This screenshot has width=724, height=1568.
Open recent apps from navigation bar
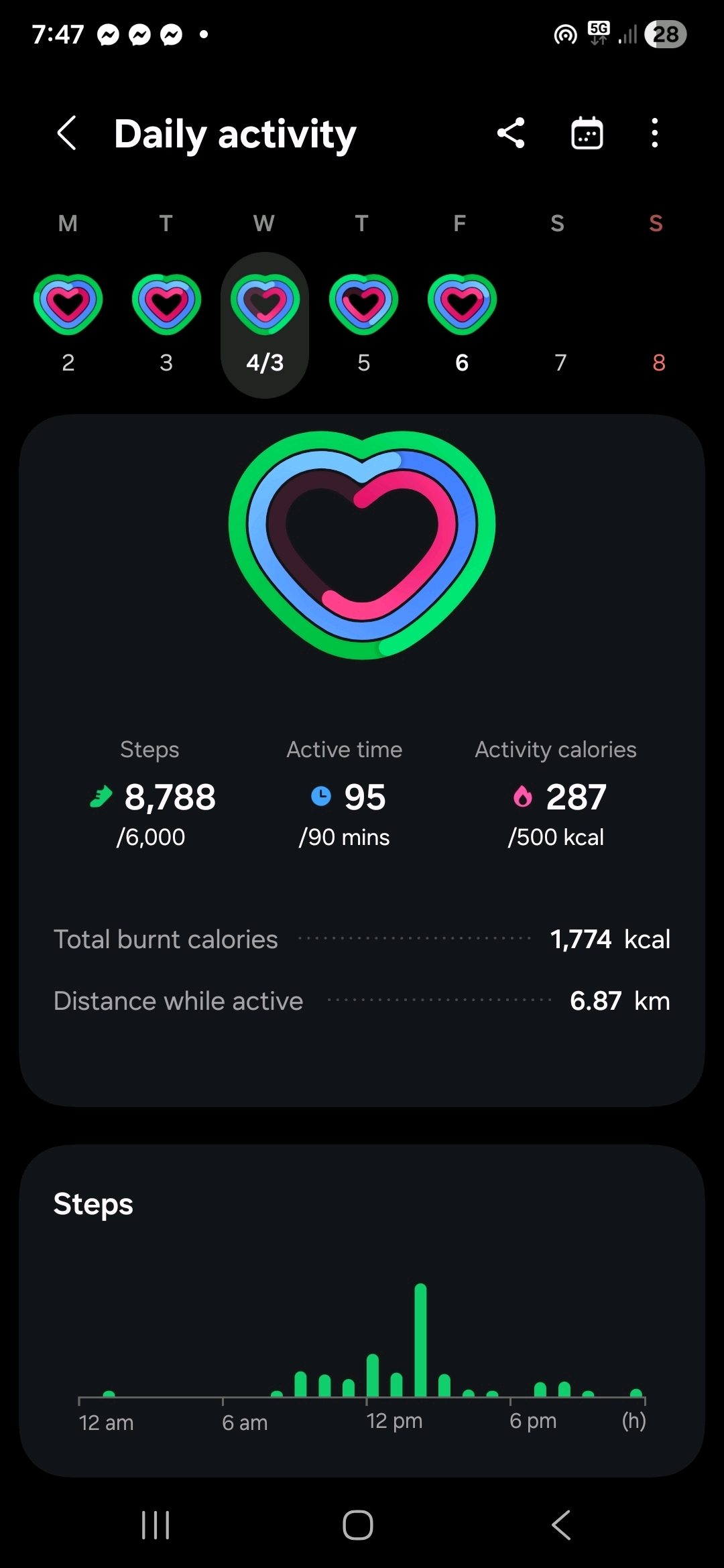tap(156, 1526)
